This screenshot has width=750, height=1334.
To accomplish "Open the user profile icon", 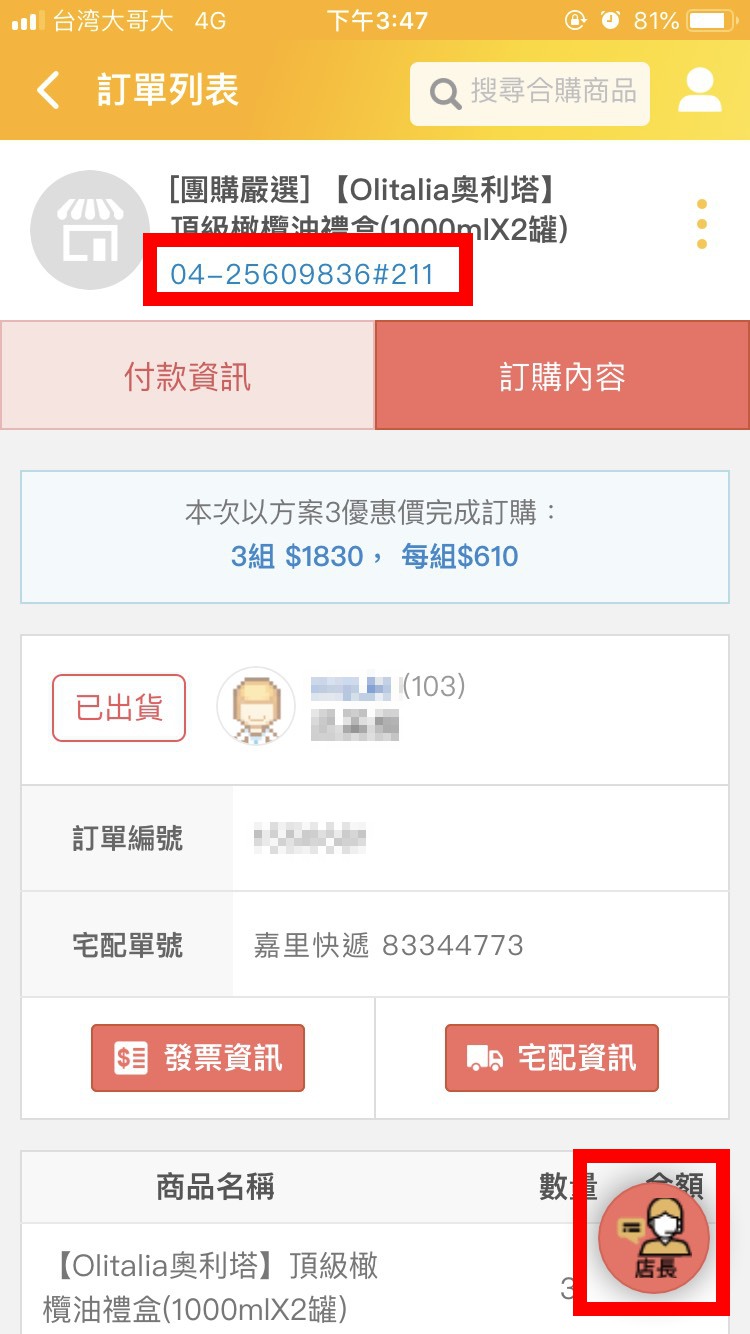I will (x=700, y=91).
